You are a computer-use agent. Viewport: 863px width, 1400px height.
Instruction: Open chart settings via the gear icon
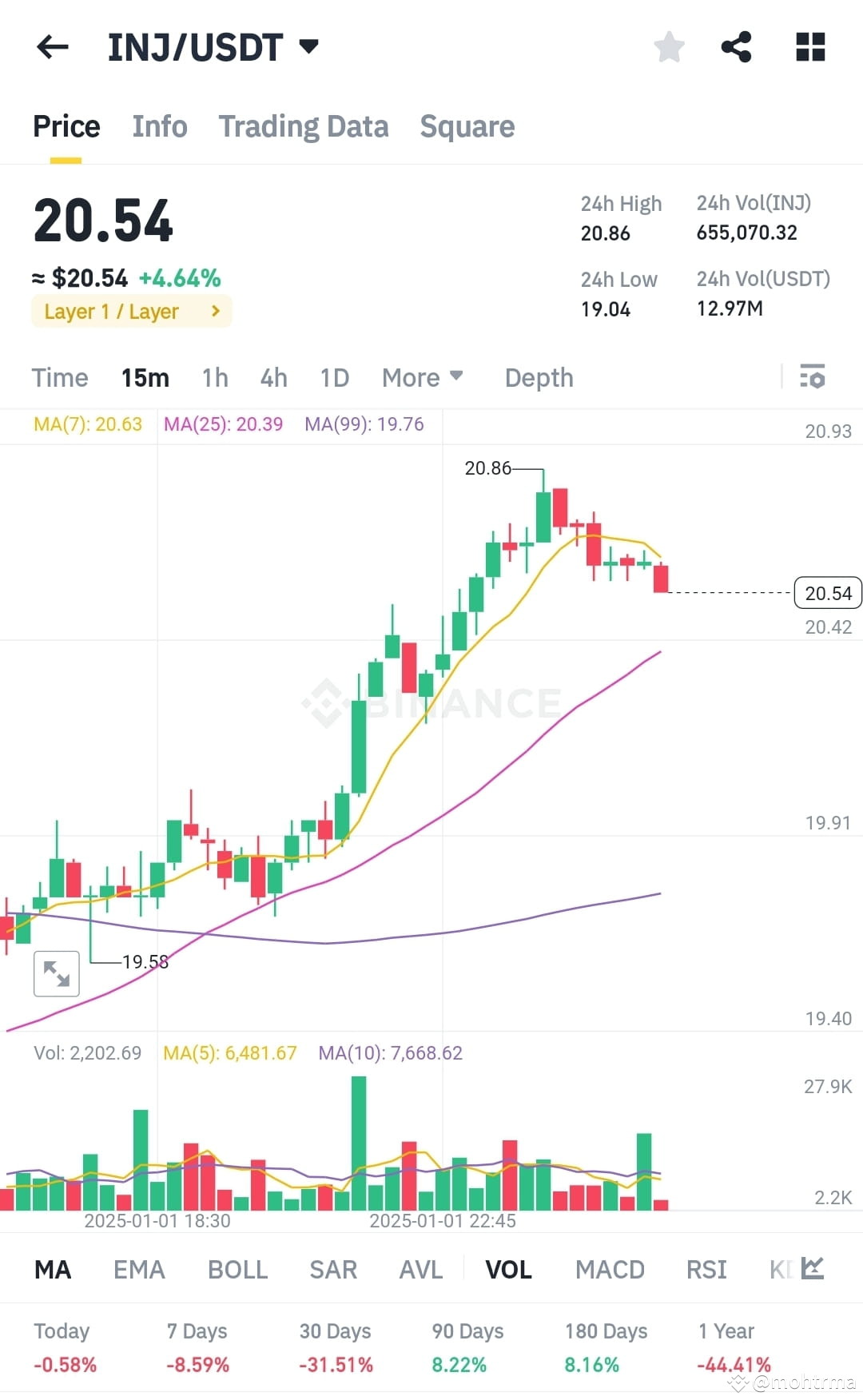[812, 377]
